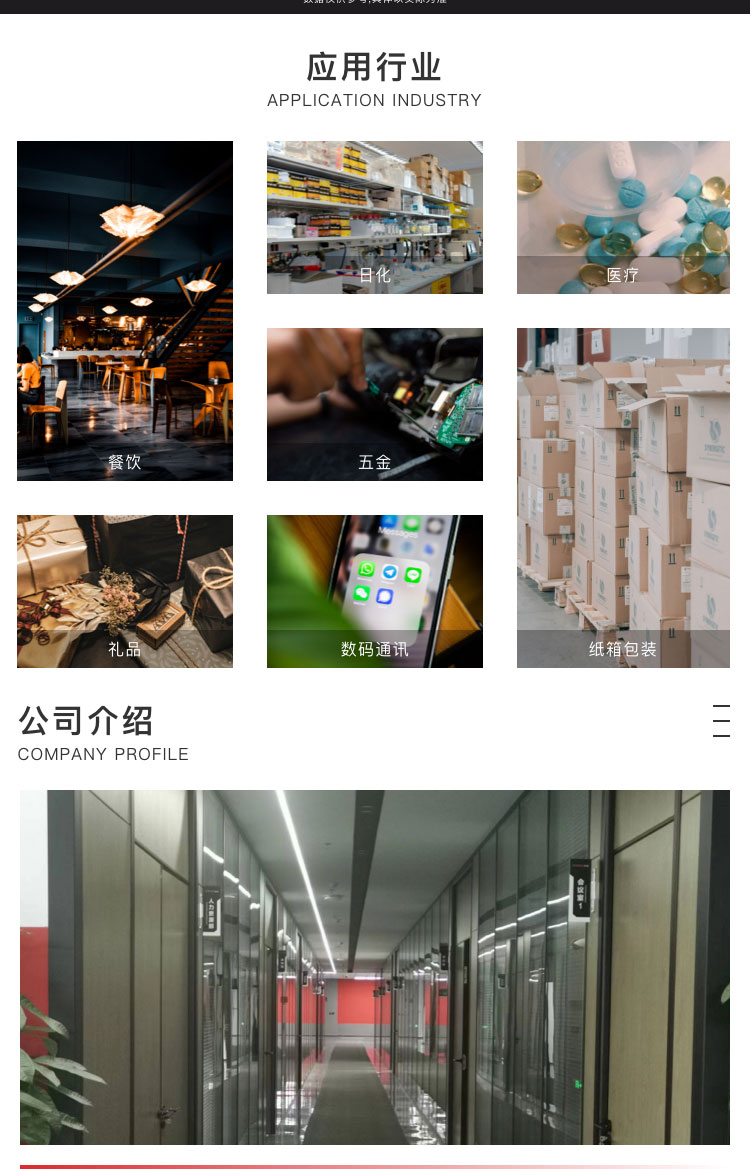Select the 餐饮 text label on its tile
The width and height of the screenshot is (750, 1169).
[x=125, y=462]
